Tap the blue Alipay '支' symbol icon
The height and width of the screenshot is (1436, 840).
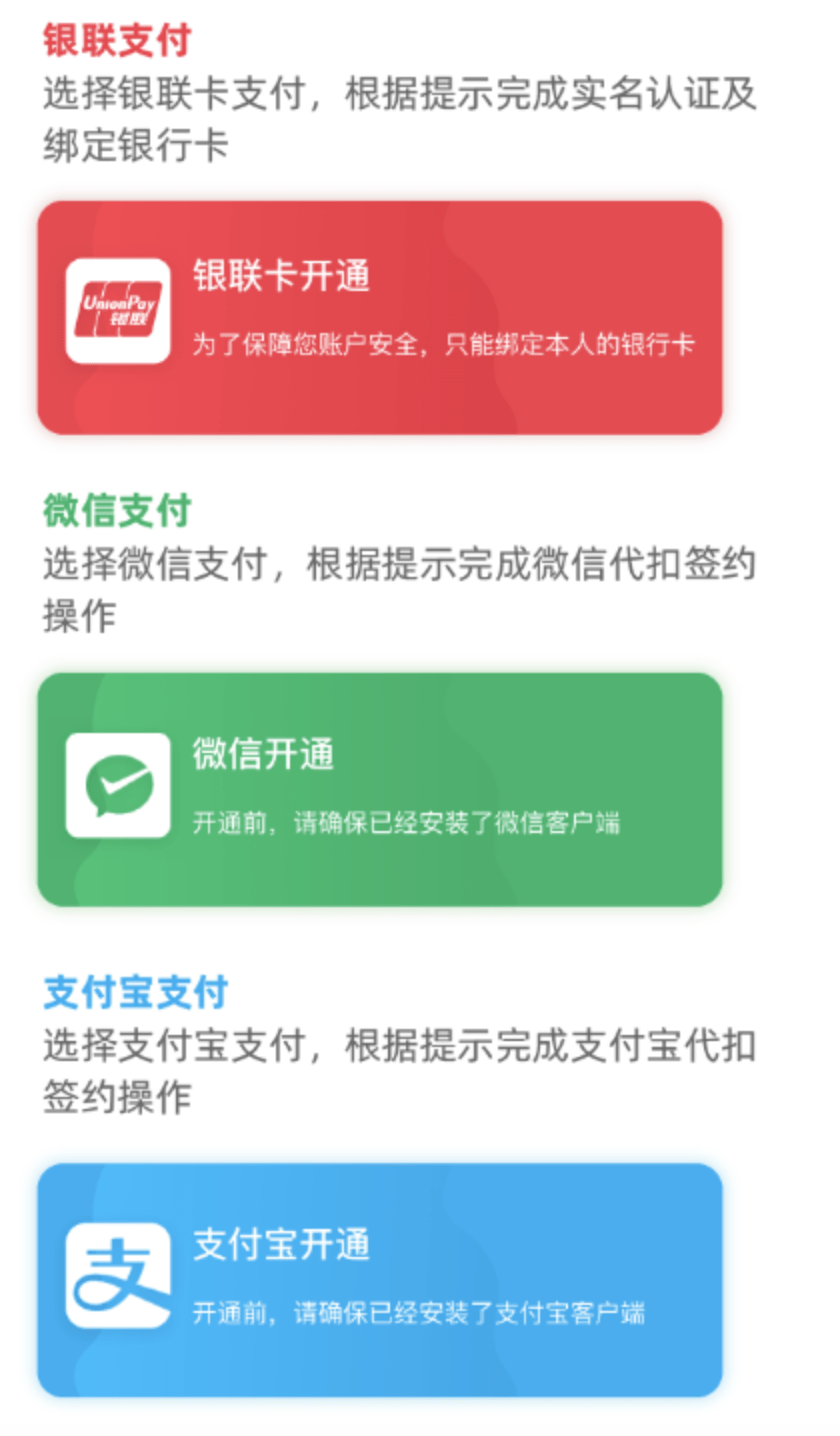click(x=117, y=1275)
